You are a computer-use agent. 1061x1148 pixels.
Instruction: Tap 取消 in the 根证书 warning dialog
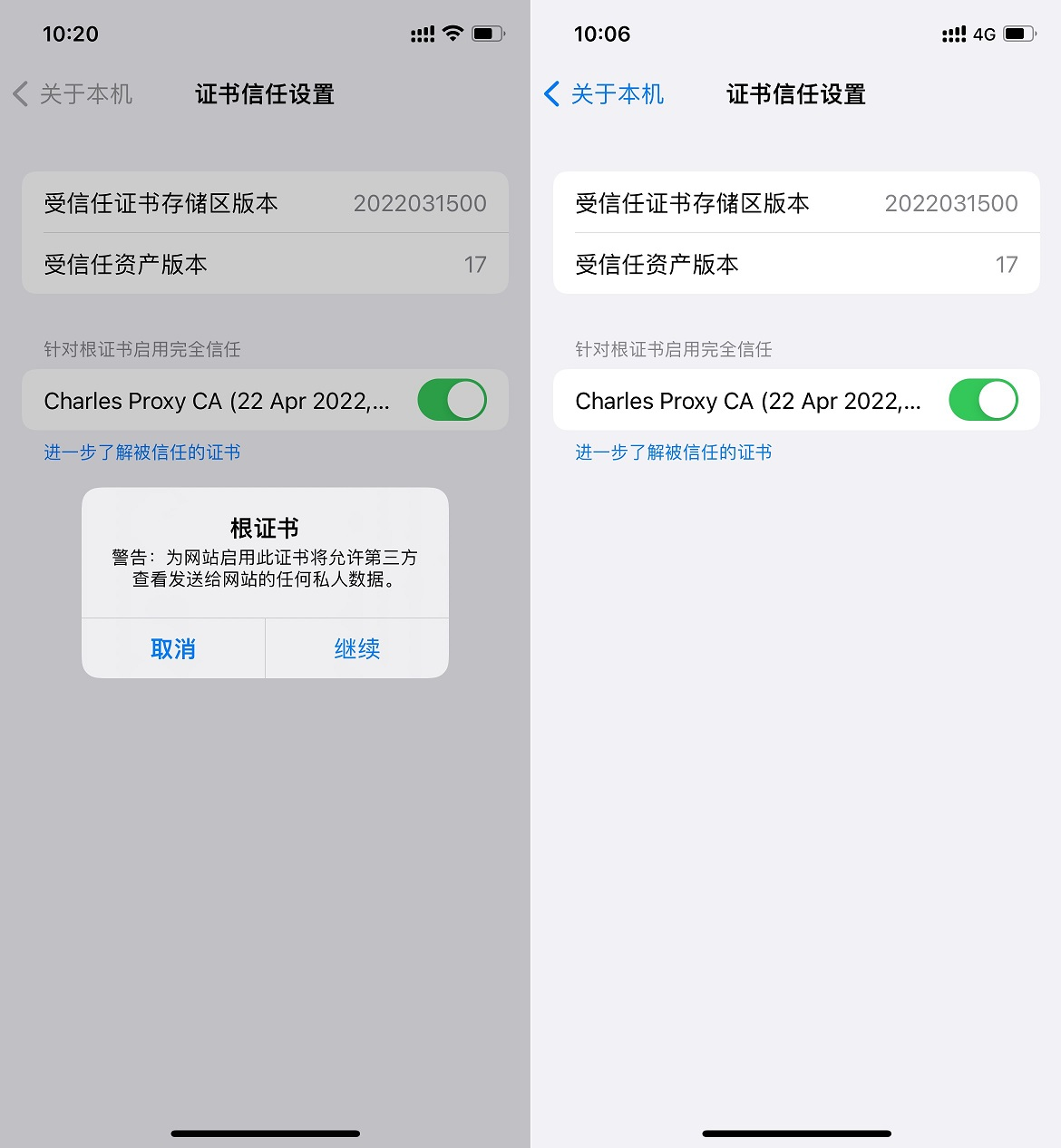tap(173, 648)
